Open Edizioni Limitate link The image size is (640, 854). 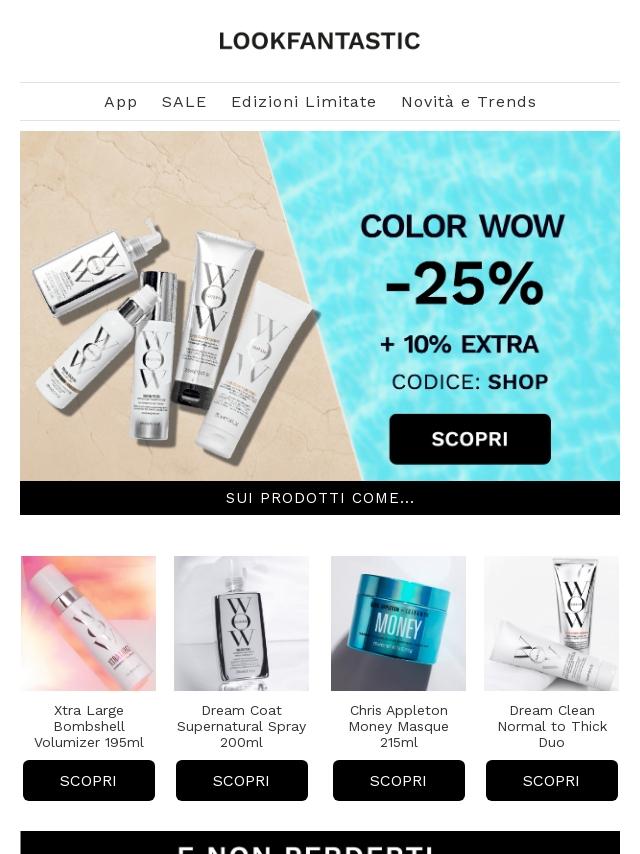(x=304, y=102)
